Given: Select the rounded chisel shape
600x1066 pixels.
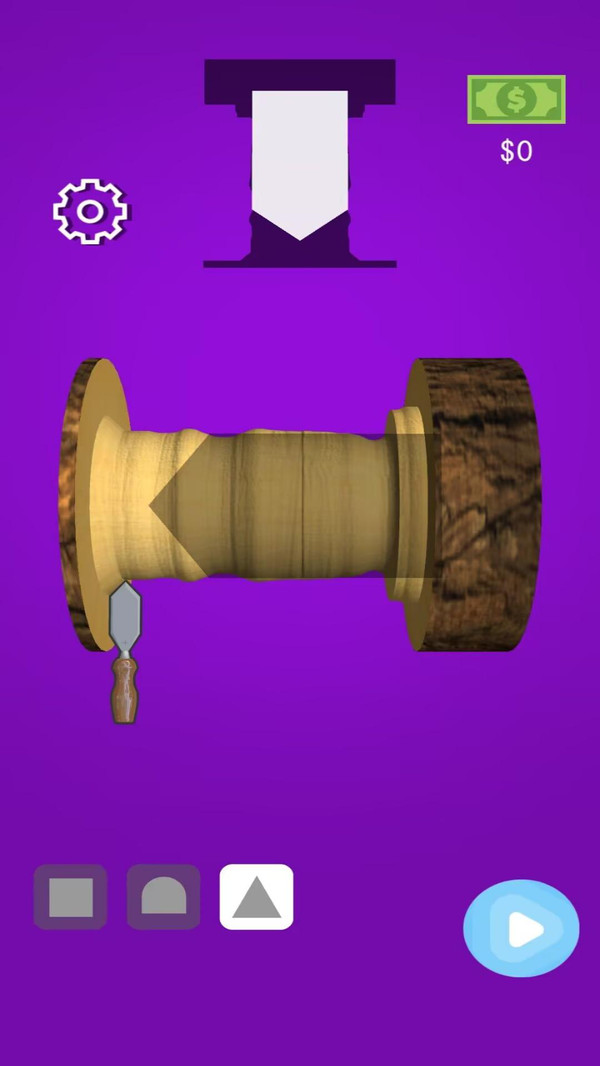Looking at the screenshot, I should (163, 897).
